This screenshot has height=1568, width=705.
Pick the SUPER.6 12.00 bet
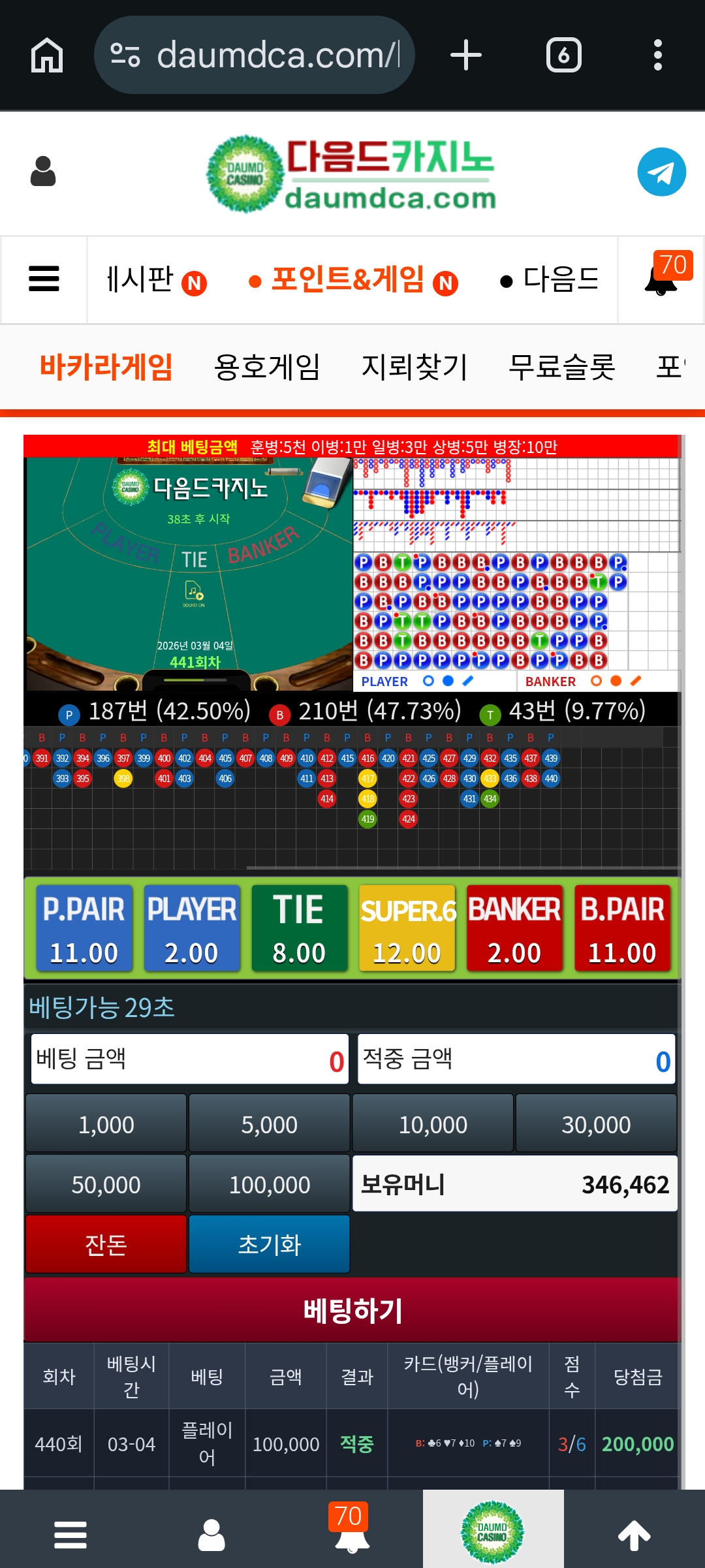pyautogui.click(x=407, y=928)
